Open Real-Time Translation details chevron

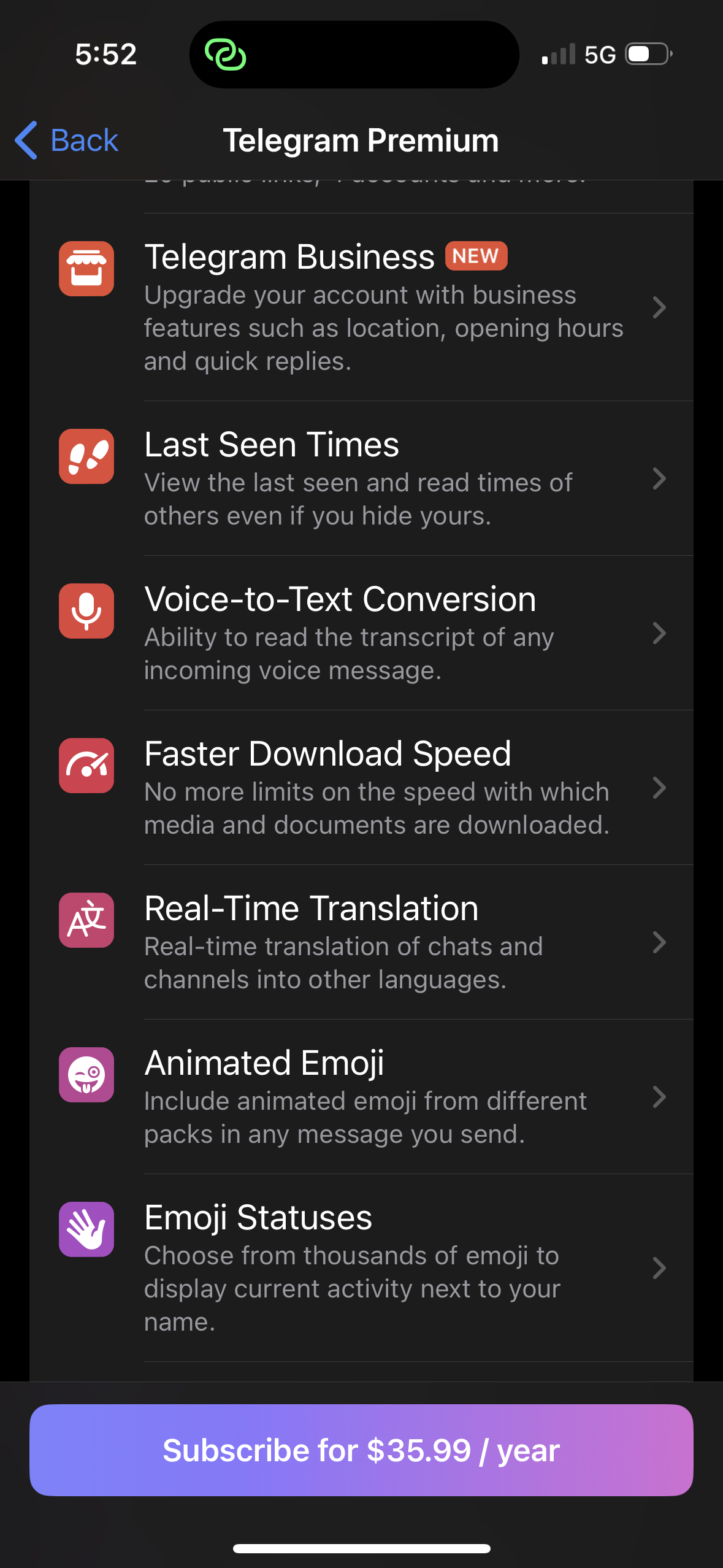pyautogui.click(x=659, y=944)
